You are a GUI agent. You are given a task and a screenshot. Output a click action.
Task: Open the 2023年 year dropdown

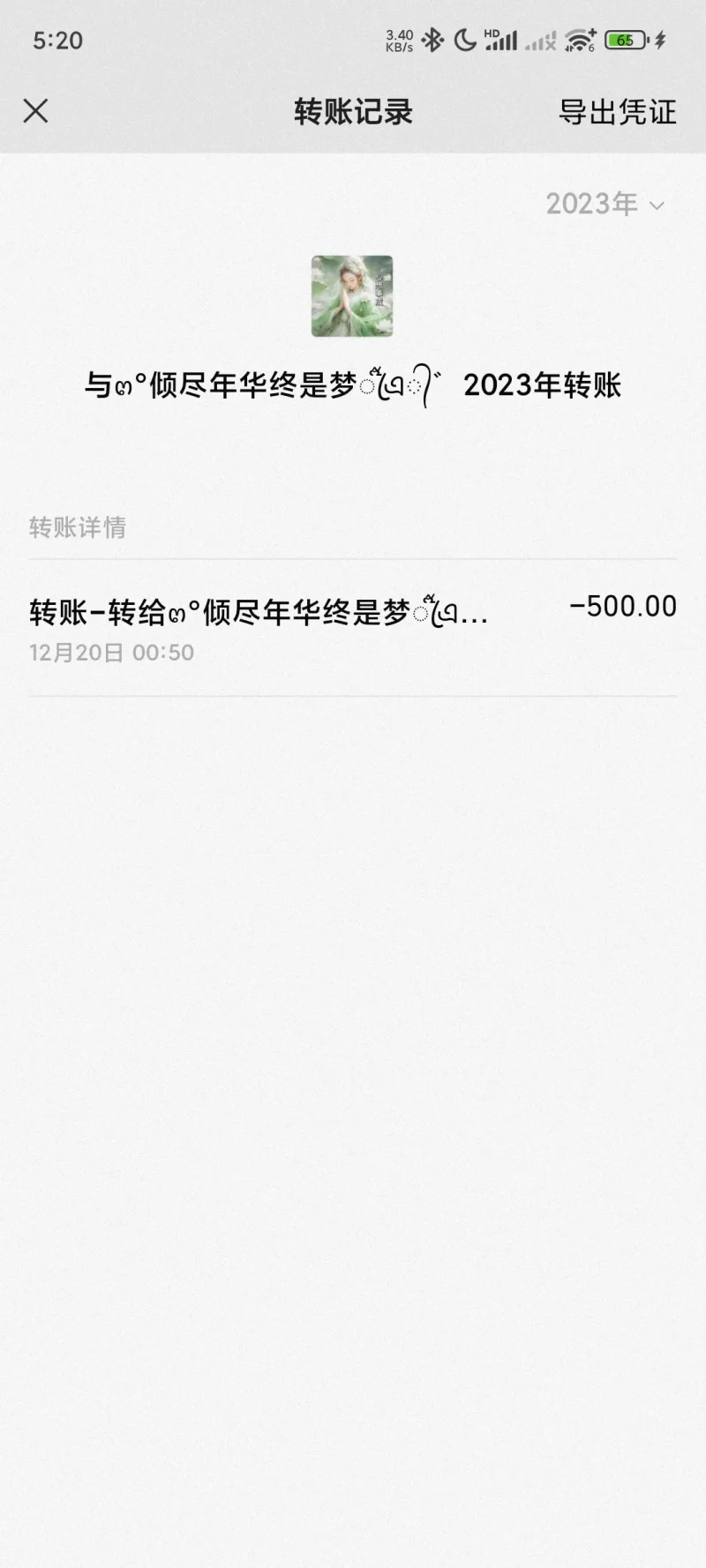[x=605, y=205]
